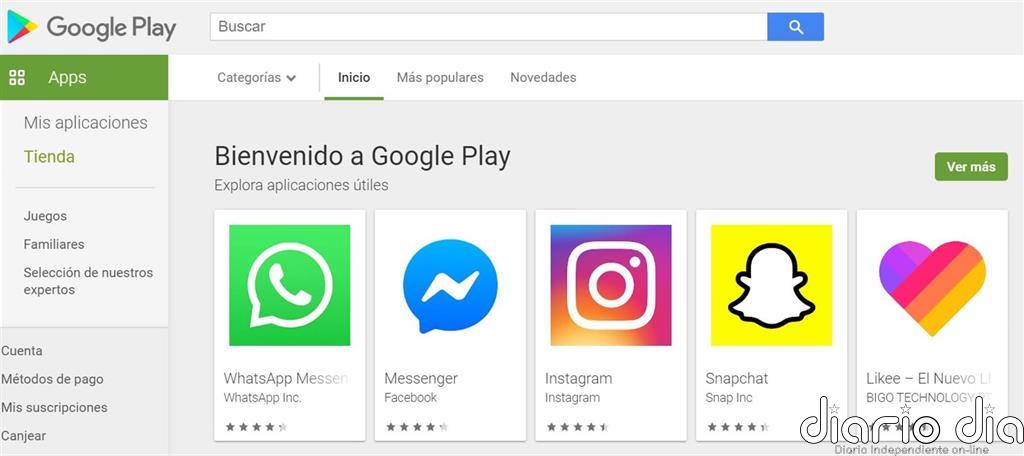The width and height of the screenshot is (1024, 456).
Task: Tap the Buscar search field
Action: coord(488,27)
